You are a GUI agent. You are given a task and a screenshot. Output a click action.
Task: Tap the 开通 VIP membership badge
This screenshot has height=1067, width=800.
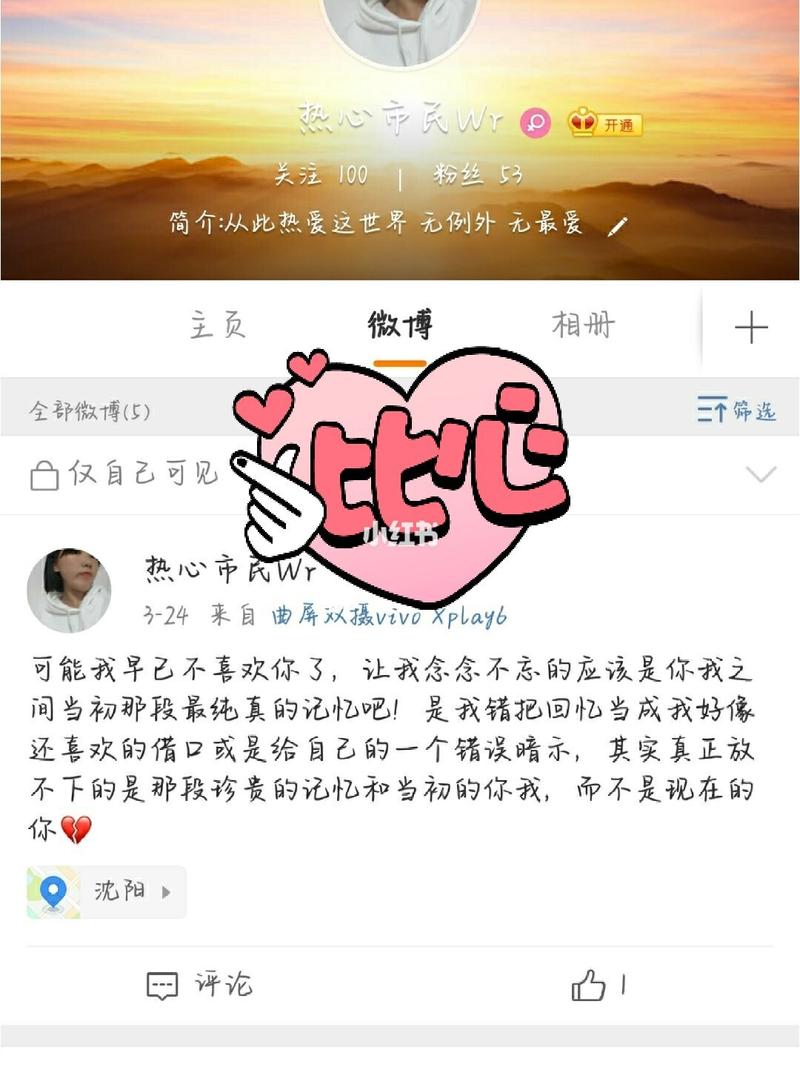(605, 124)
